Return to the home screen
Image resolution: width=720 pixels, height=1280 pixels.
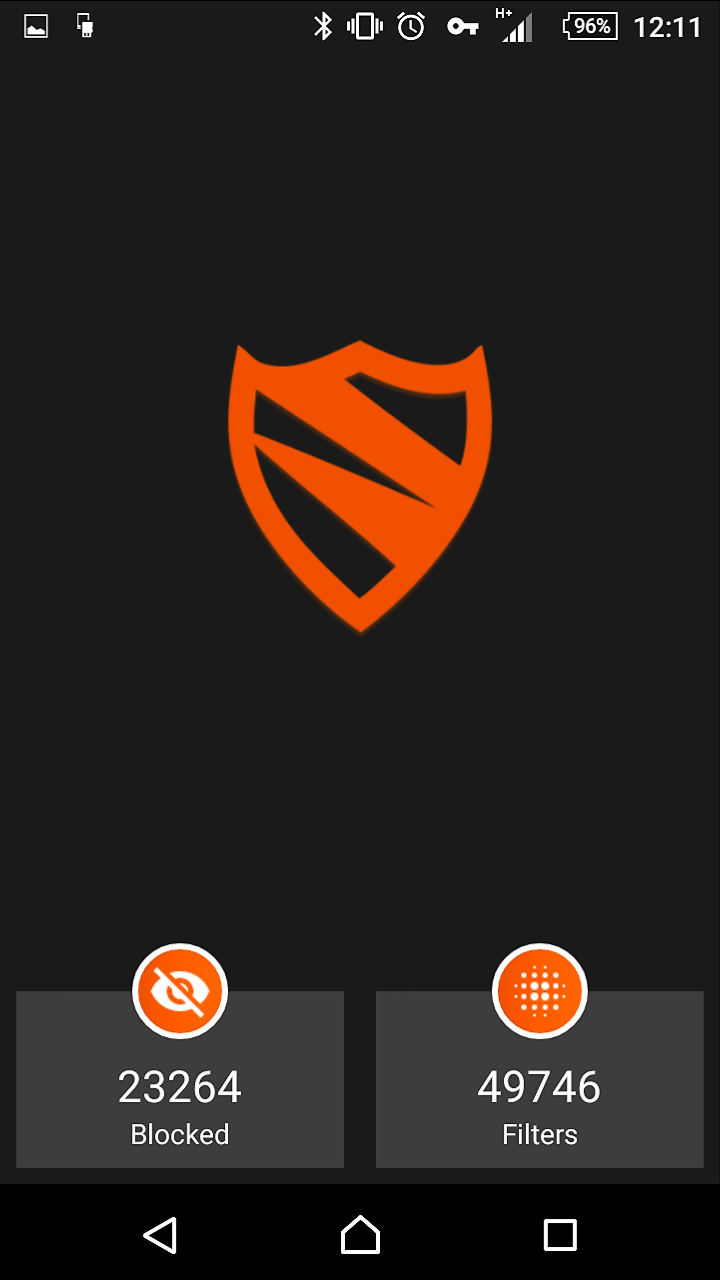(x=360, y=1235)
